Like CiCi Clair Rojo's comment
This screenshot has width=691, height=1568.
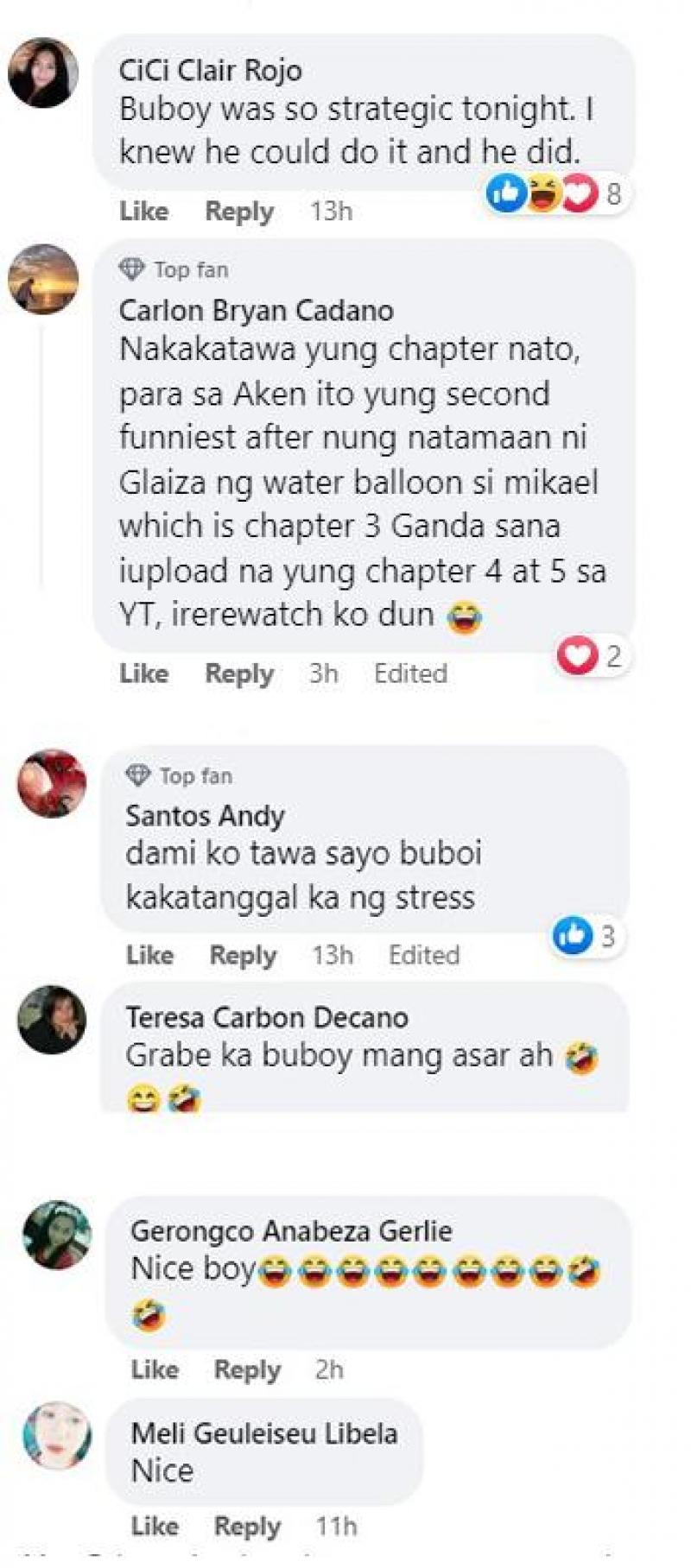click(143, 211)
